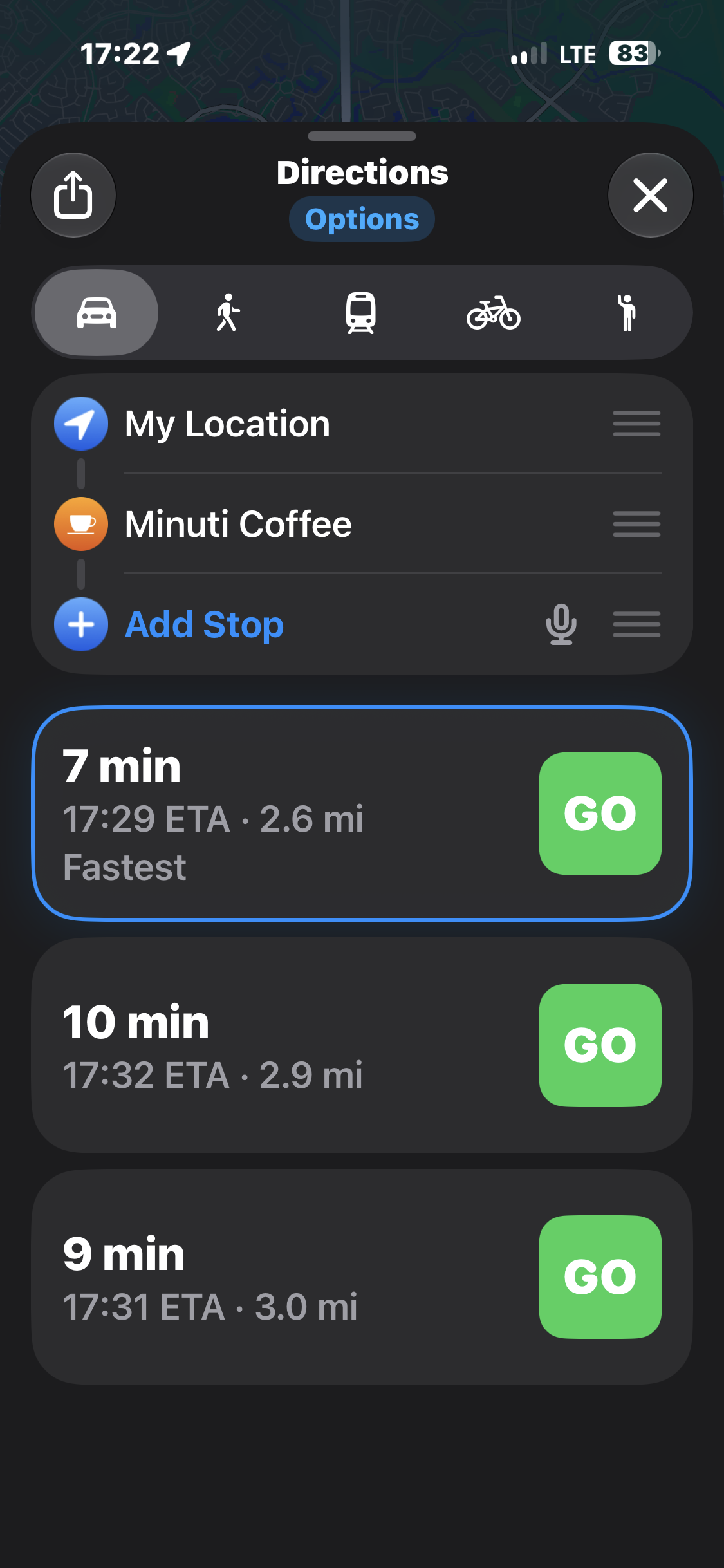Tap the panel grabber handle
724x1568 pixels.
(362, 136)
